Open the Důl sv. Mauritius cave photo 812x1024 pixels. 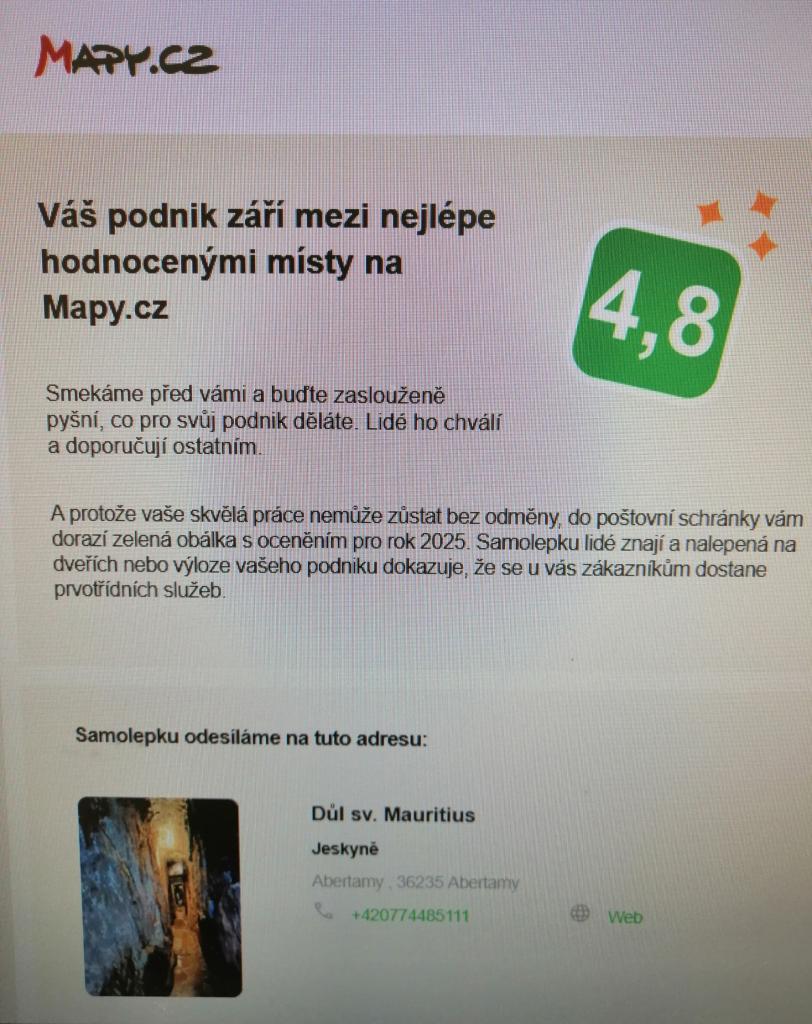(x=161, y=897)
